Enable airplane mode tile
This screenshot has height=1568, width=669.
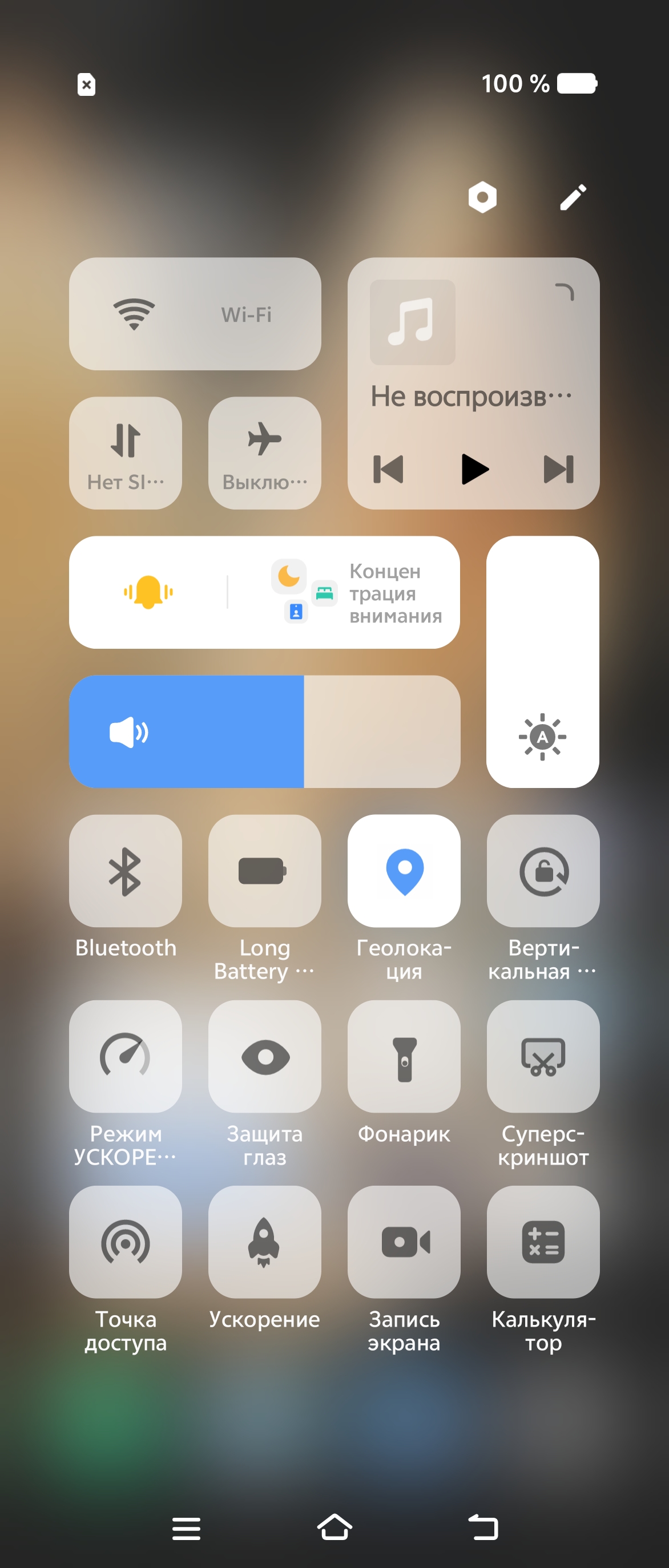point(264,453)
